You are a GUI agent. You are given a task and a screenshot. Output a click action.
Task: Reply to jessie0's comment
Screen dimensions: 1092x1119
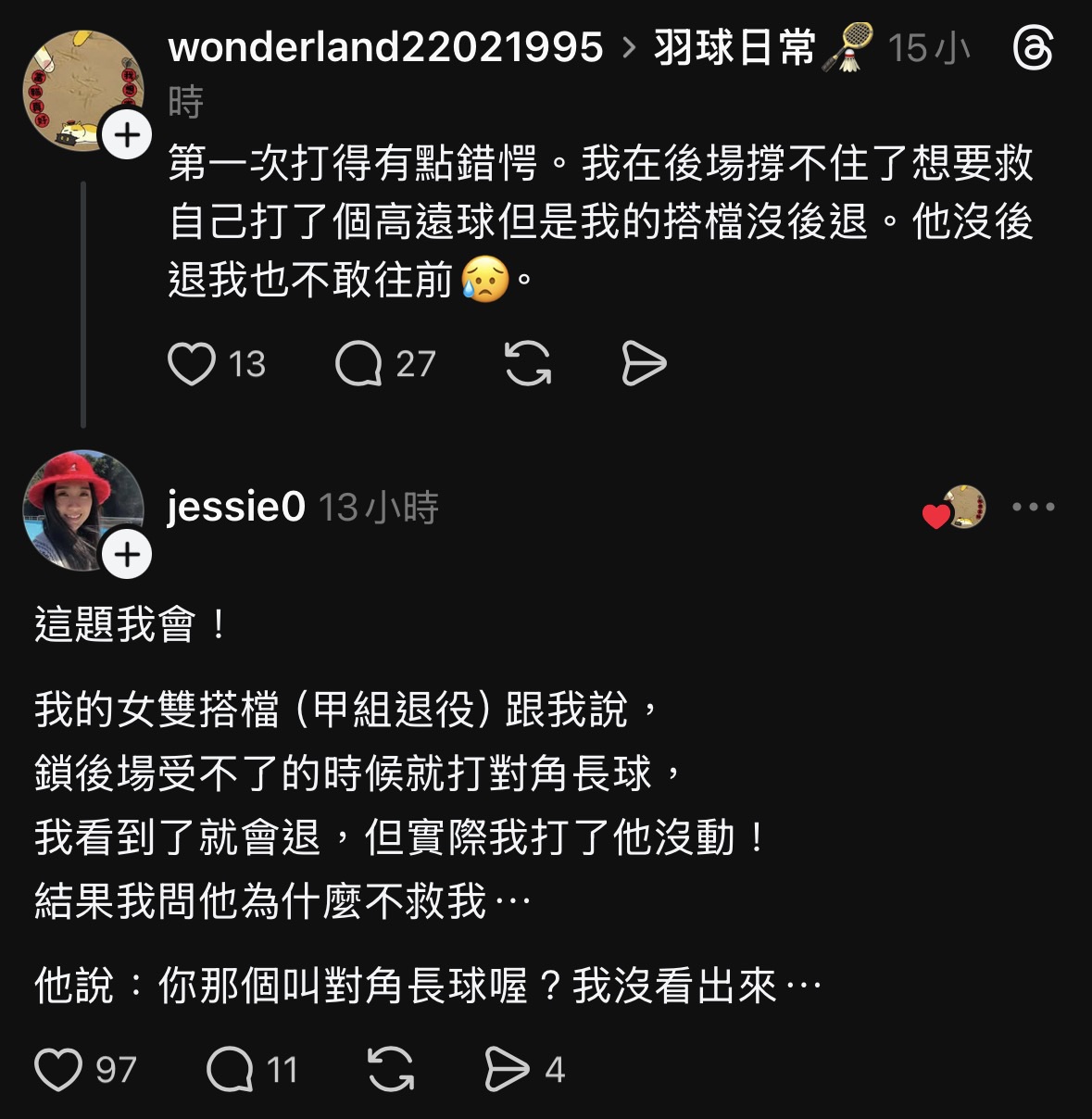(230, 1070)
